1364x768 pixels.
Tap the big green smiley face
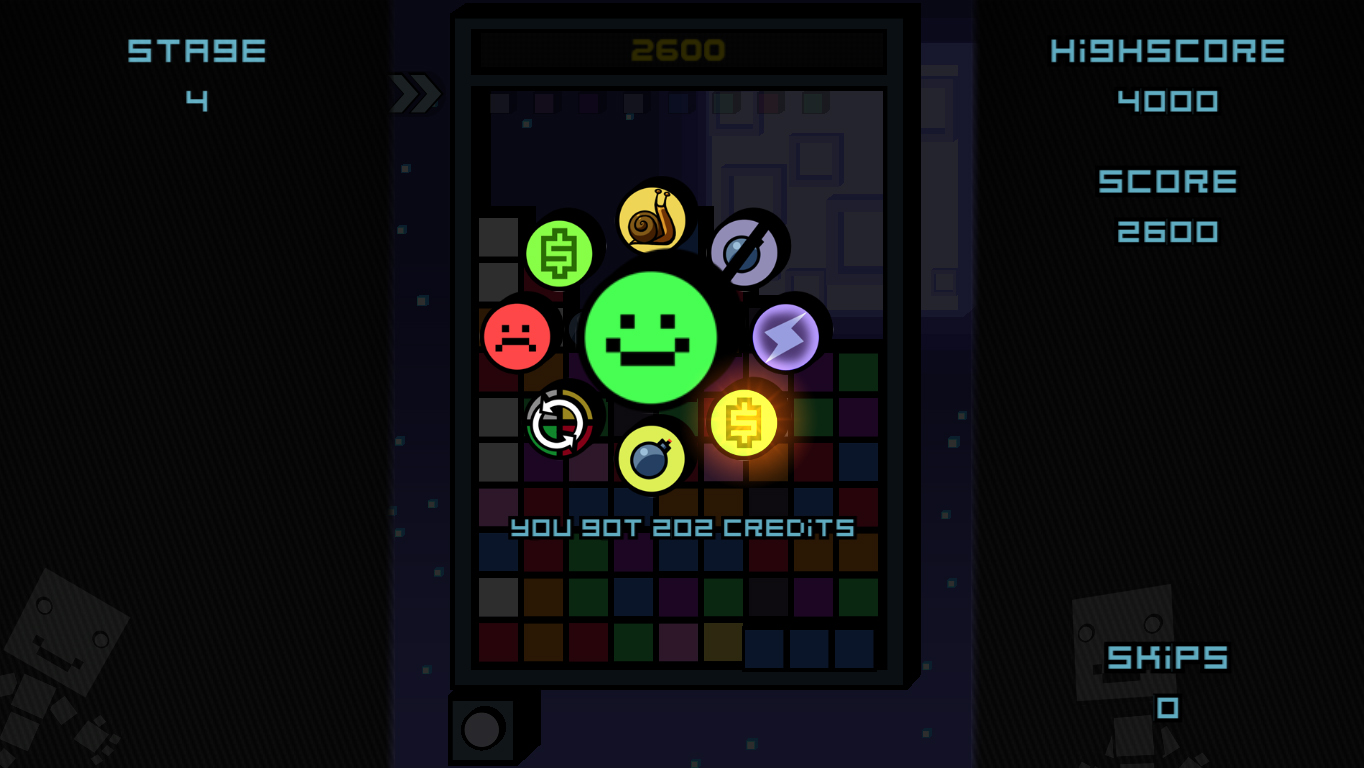click(x=650, y=337)
